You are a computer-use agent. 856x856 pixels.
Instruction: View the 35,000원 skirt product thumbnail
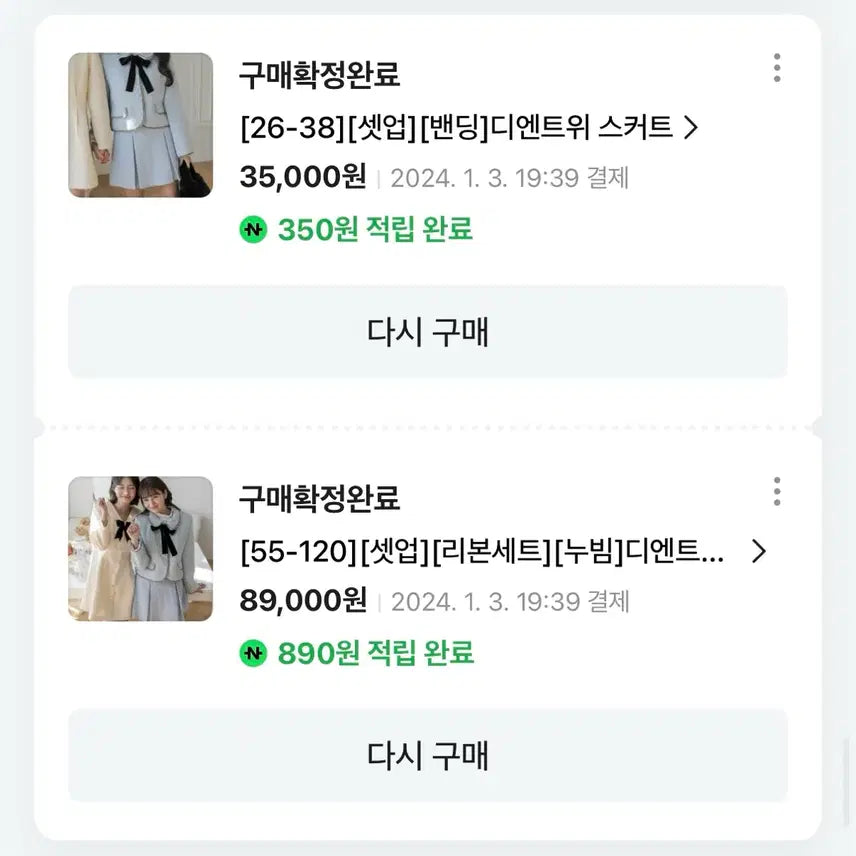click(x=140, y=125)
